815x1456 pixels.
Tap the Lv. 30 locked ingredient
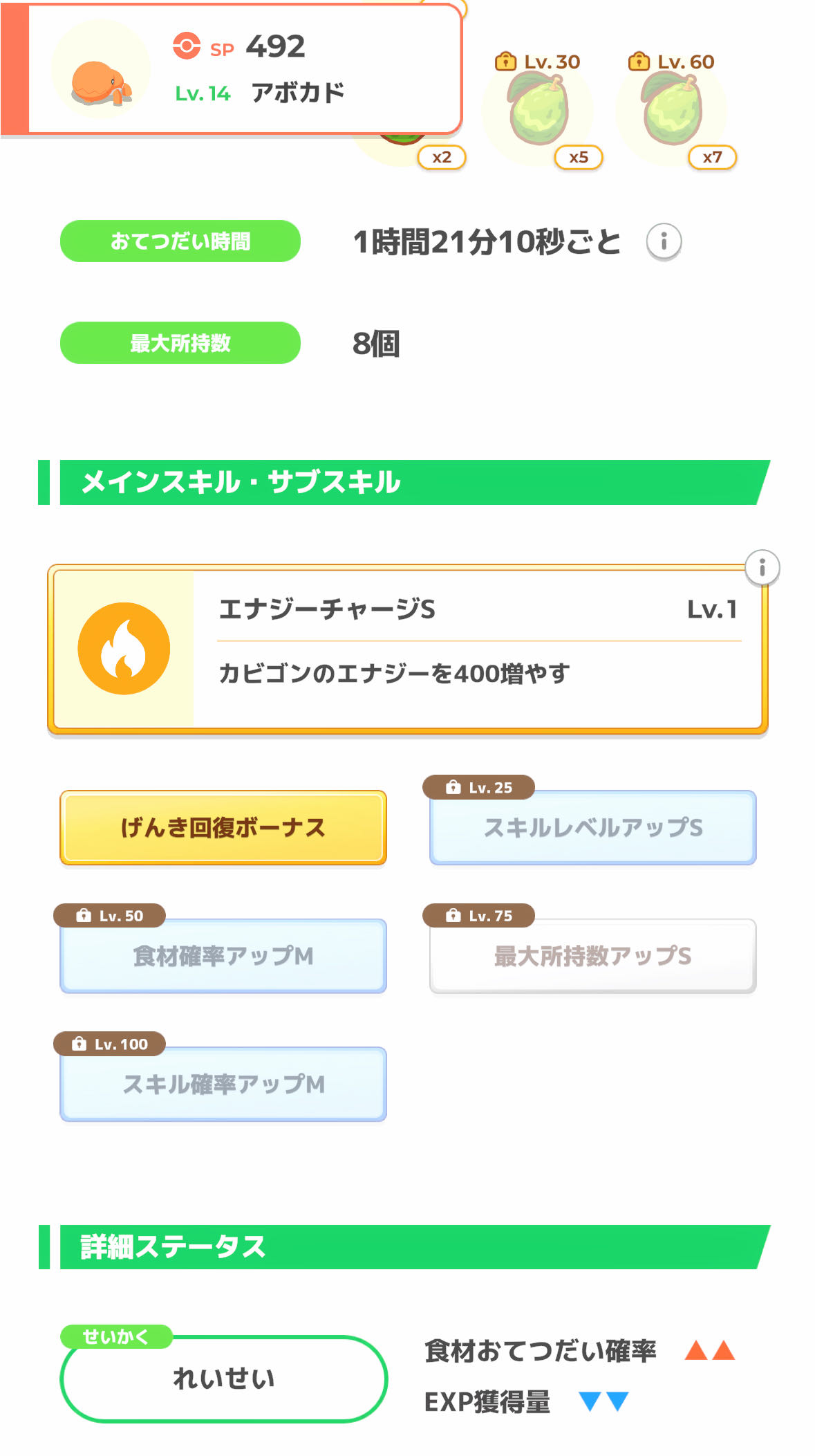[x=539, y=111]
